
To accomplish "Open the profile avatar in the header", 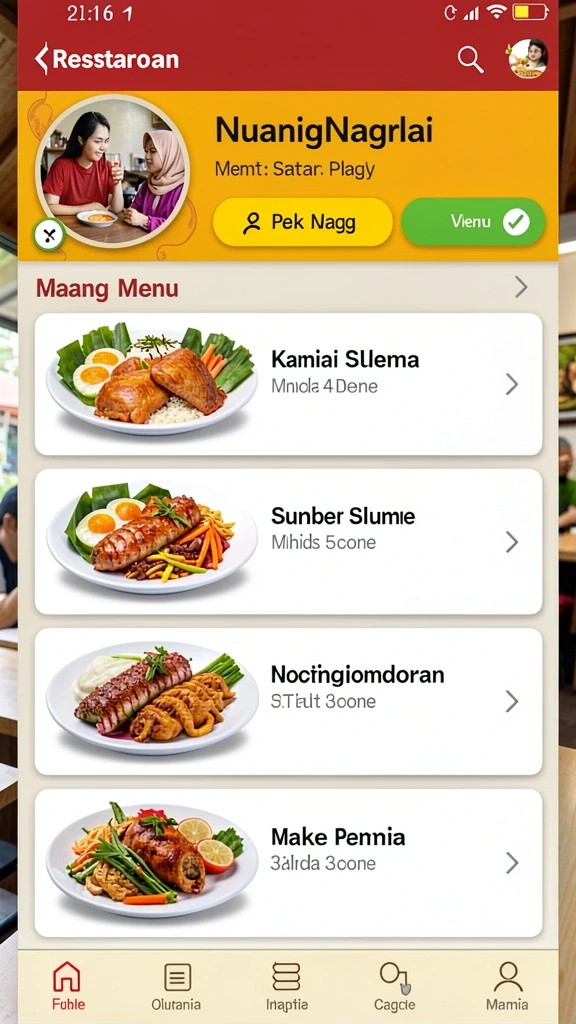I will coord(528,59).
